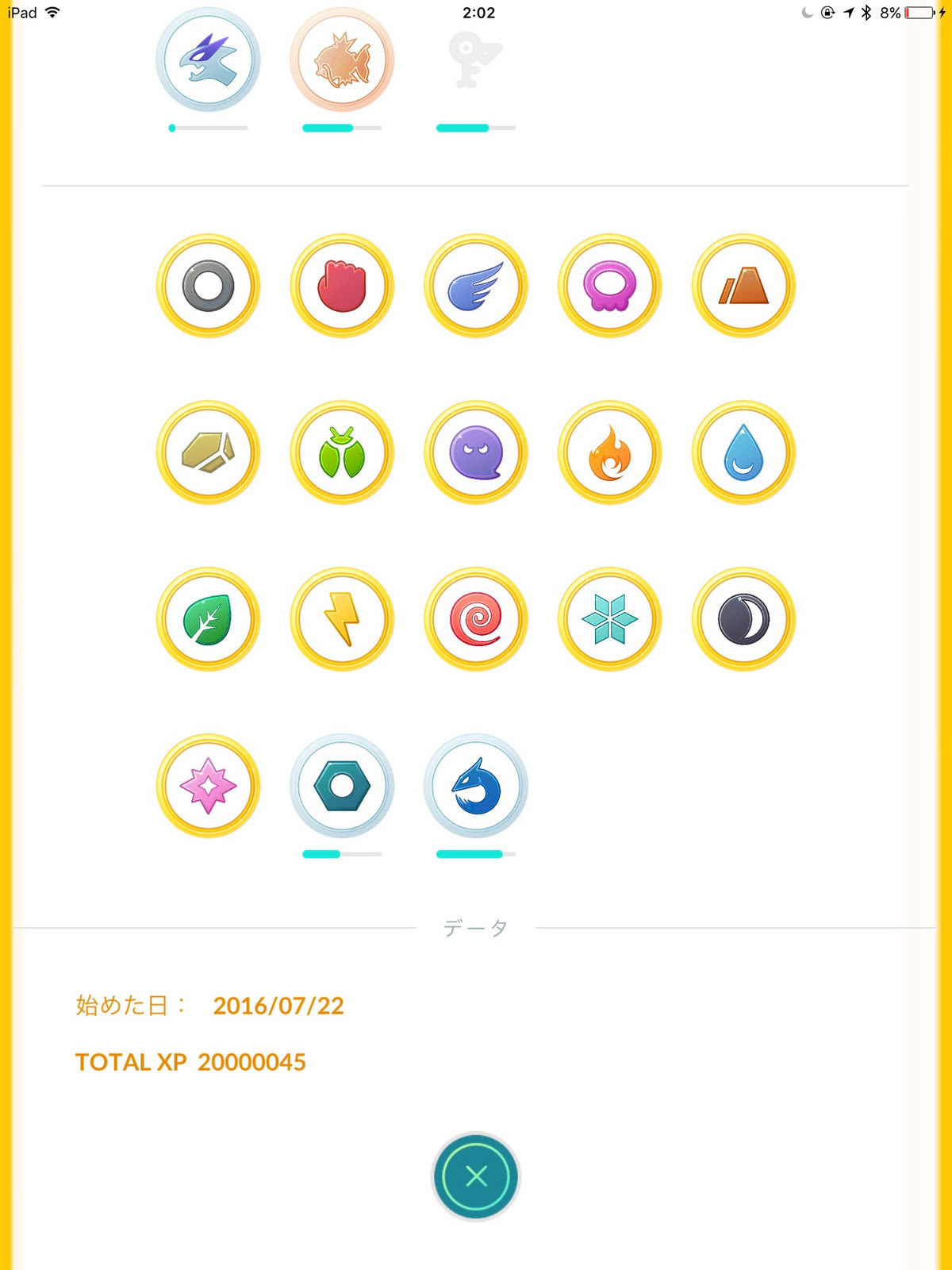Image resolution: width=952 pixels, height=1270 pixels.
Task: Open the Magikarp fisherman medal
Action: [342, 60]
